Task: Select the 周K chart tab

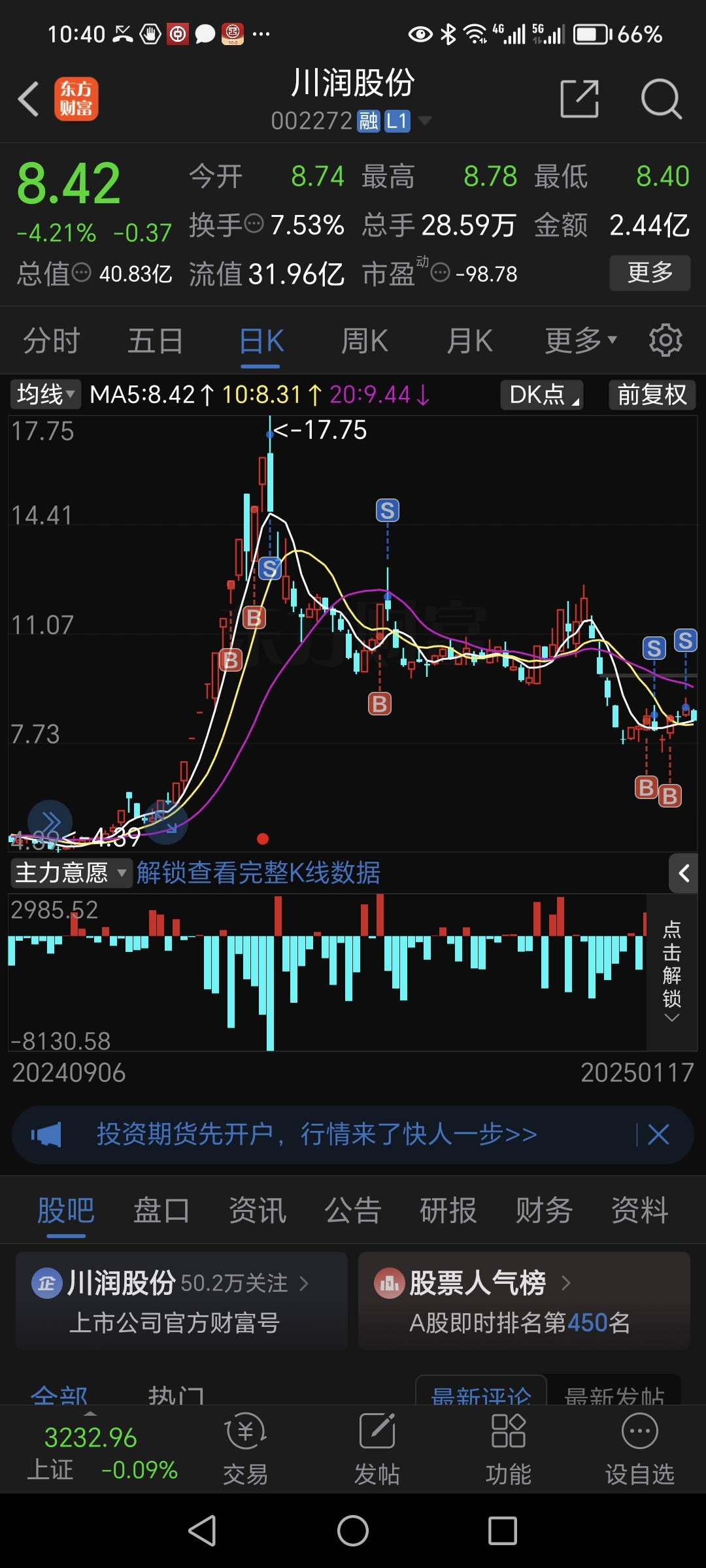Action: (365, 341)
